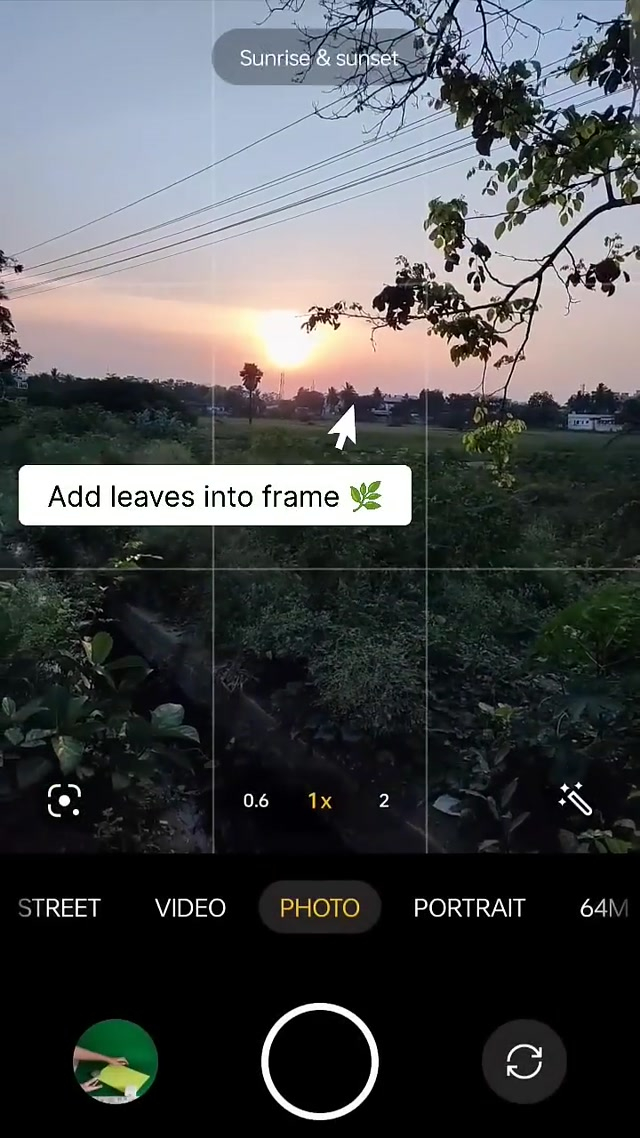Open the last captured photo thumbnail
This screenshot has width=640, height=1138.
pos(115,1061)
